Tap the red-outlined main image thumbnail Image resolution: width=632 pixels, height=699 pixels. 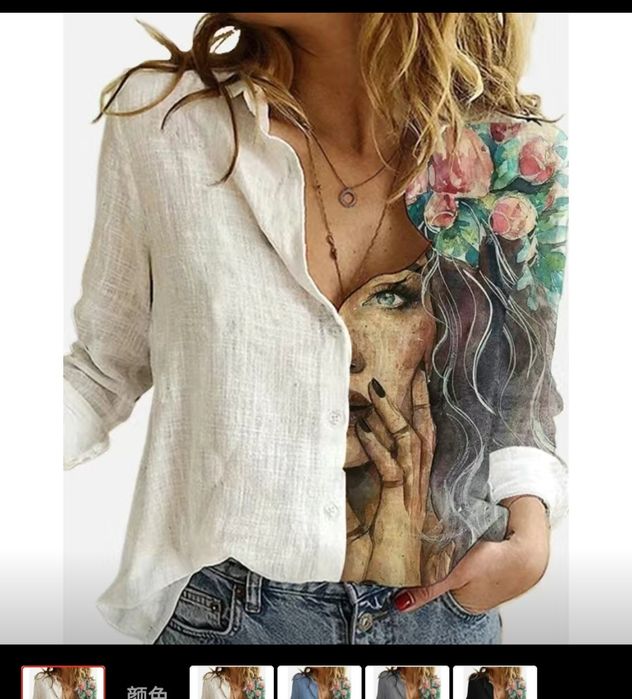coord(63,684)
